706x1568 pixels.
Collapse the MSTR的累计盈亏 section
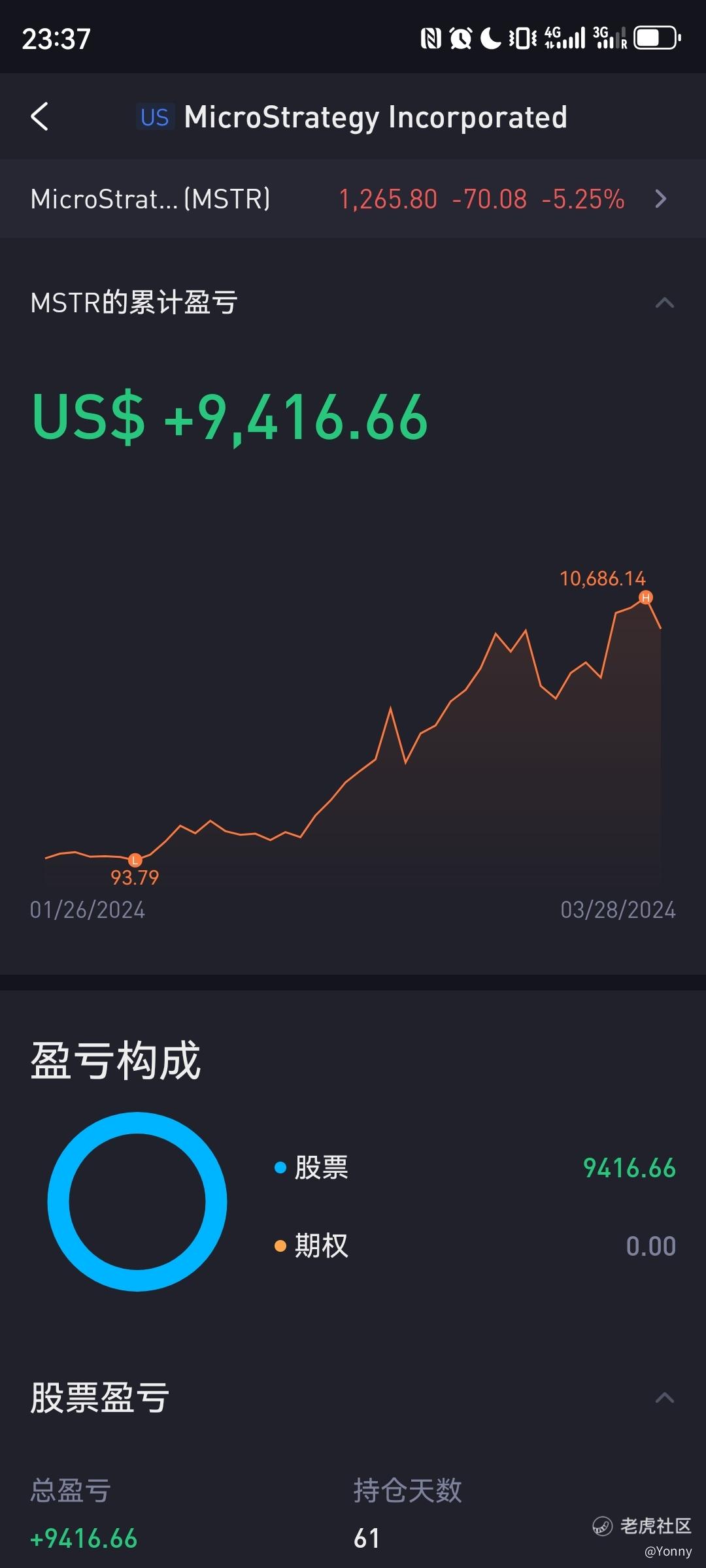click(x=664, y=302)
